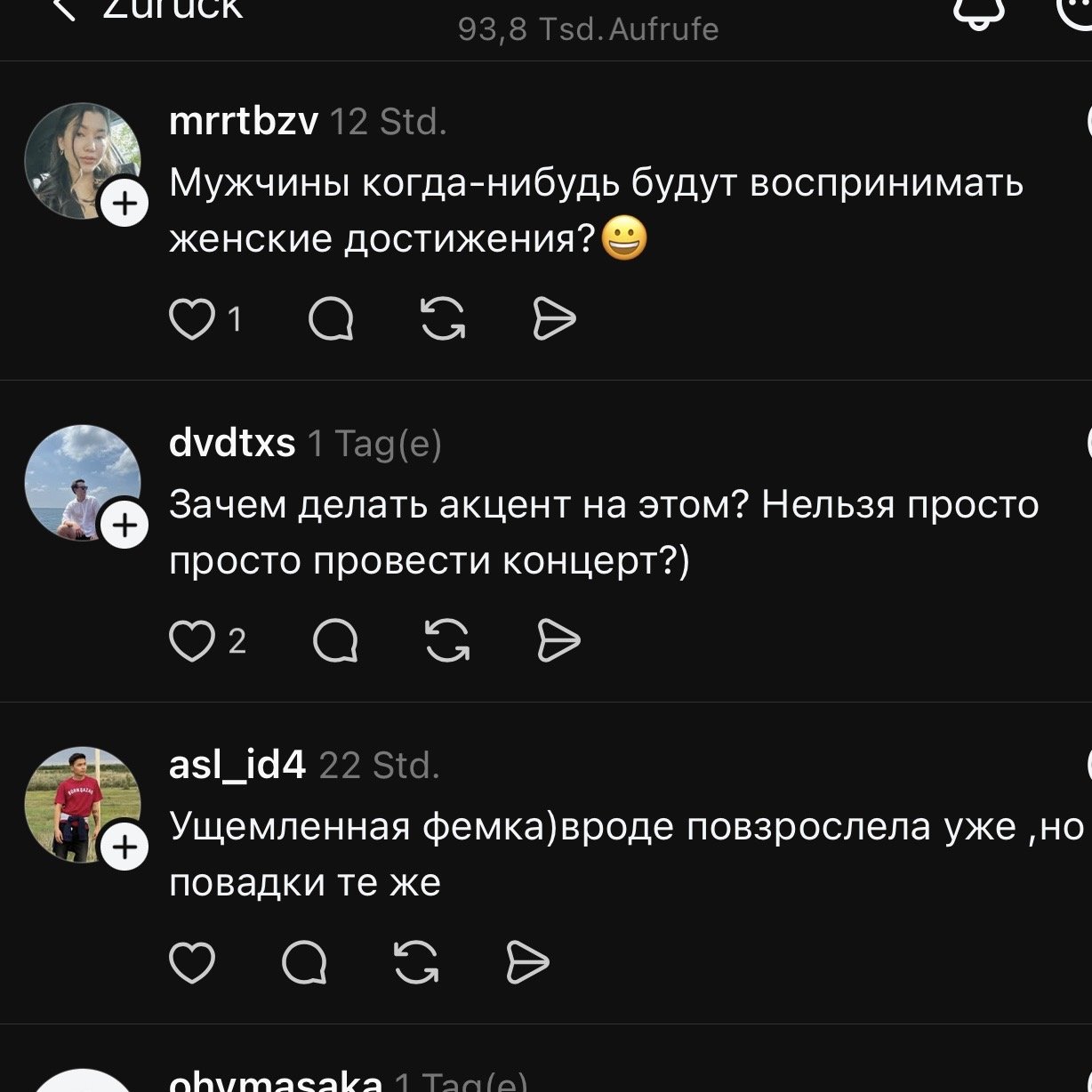Image resolution: width=1092 pixels, height=1092 pixels.
Task: Like the comment by dvdtxs
Action: [x=192, y=641]
